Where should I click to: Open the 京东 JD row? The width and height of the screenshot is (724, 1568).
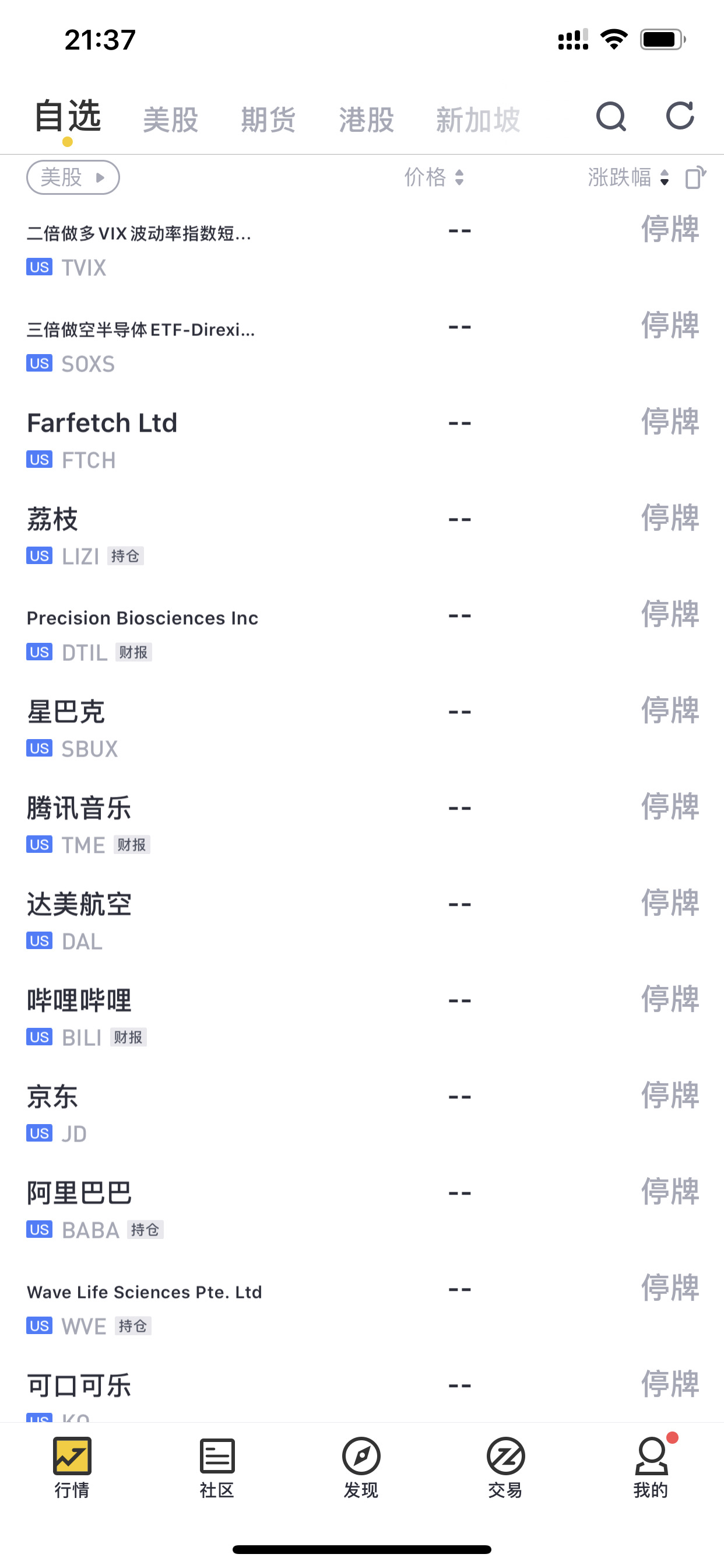coord(362,1114)
